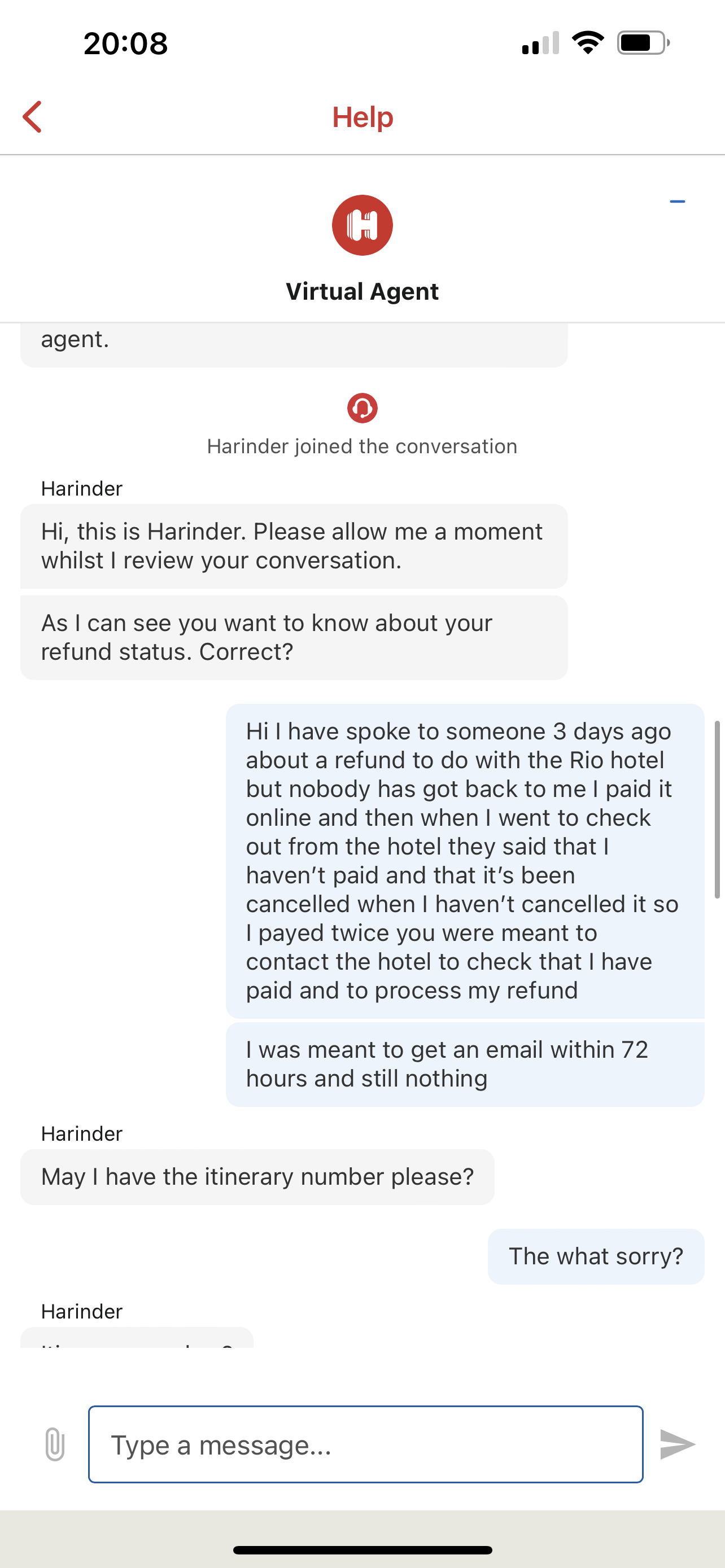Select the Virtual Agent avatar icon
The image size is (725, 1568).
tap(362, 225)
